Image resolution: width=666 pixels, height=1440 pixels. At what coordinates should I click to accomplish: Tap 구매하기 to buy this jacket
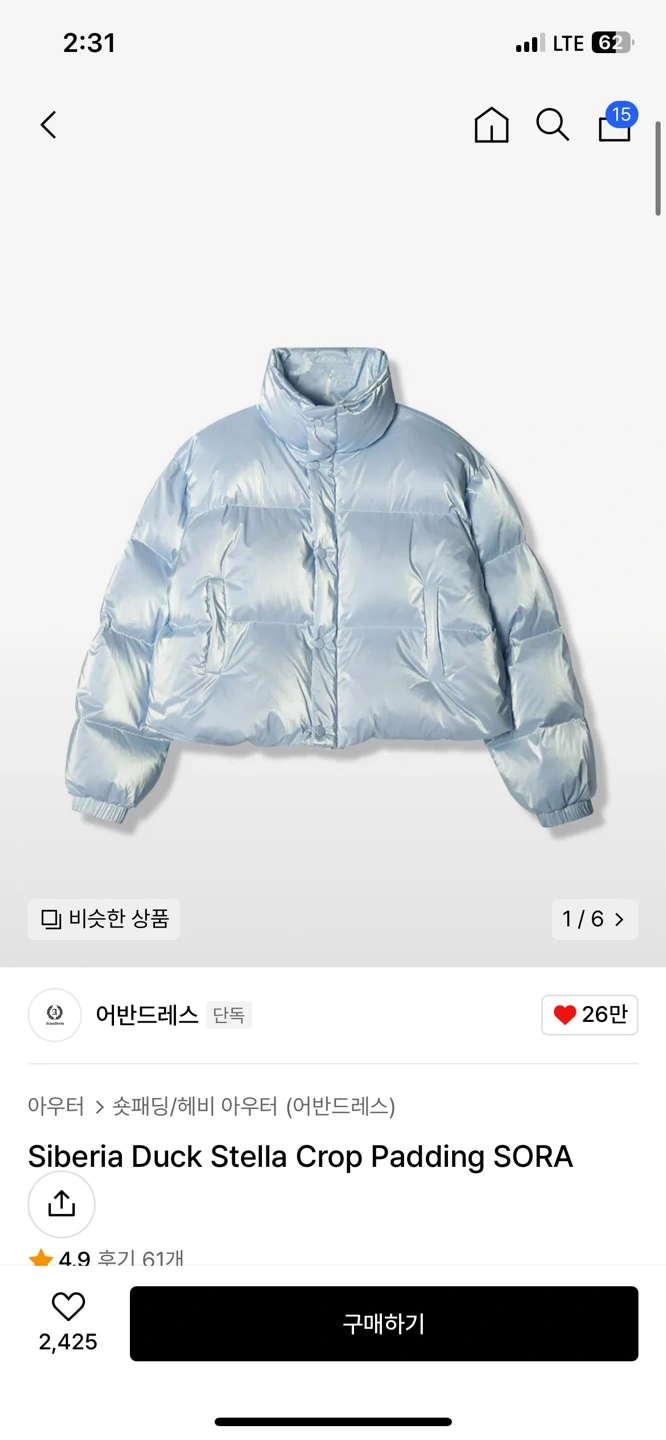[383, 1324]
